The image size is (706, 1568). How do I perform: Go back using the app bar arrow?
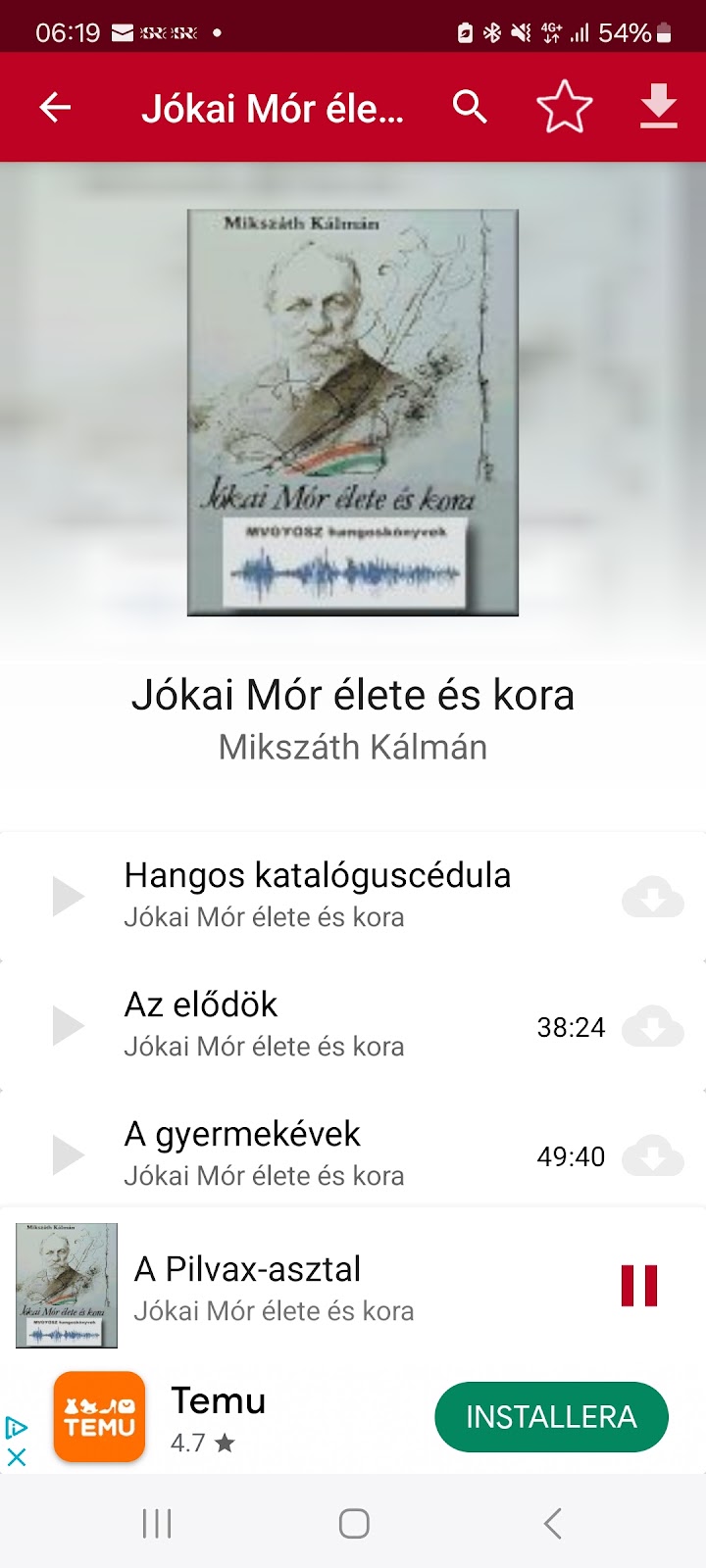click(55, 107)
